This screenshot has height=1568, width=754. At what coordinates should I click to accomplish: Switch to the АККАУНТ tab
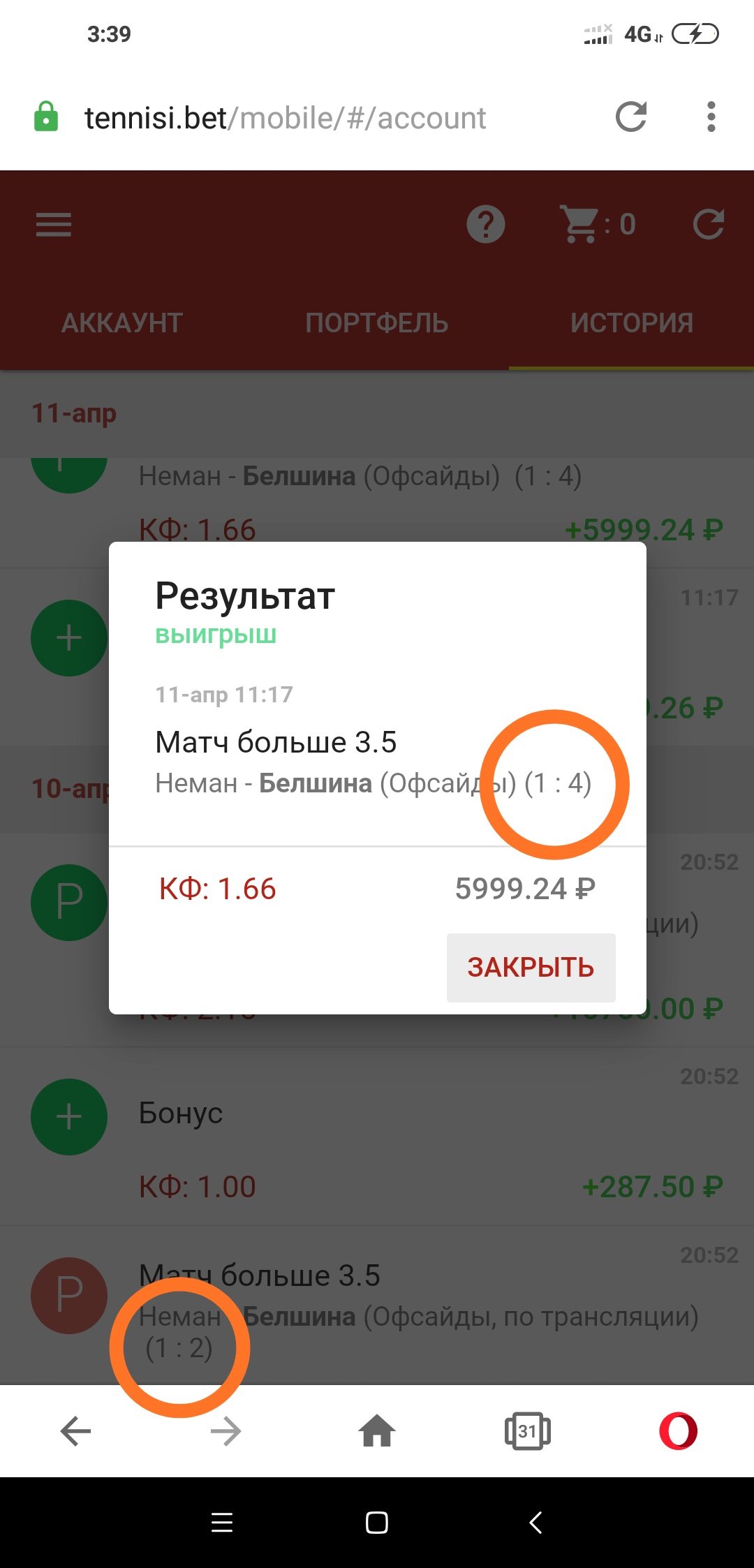click(122, 323)
